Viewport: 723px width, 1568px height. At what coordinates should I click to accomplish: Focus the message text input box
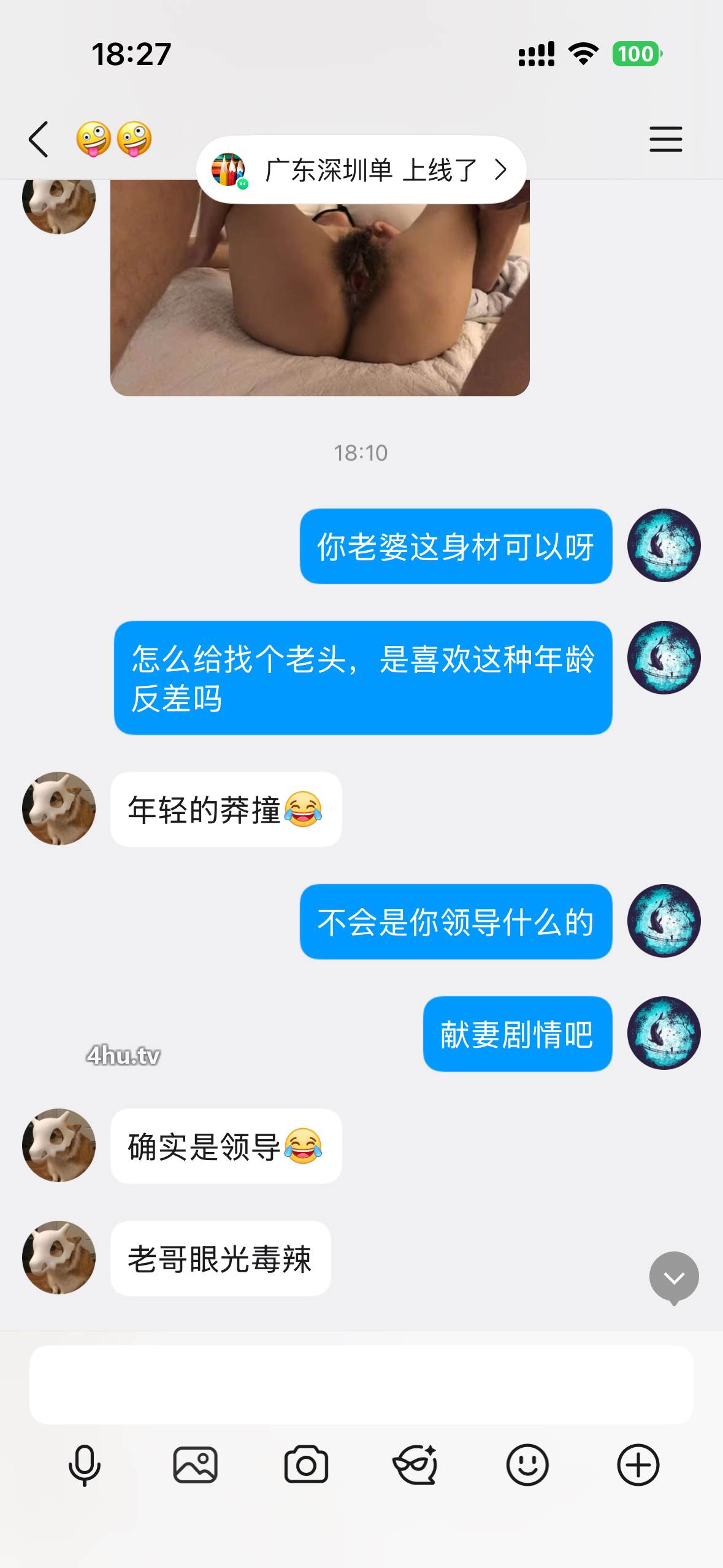pyautogui.click(x=361, y=1385)
